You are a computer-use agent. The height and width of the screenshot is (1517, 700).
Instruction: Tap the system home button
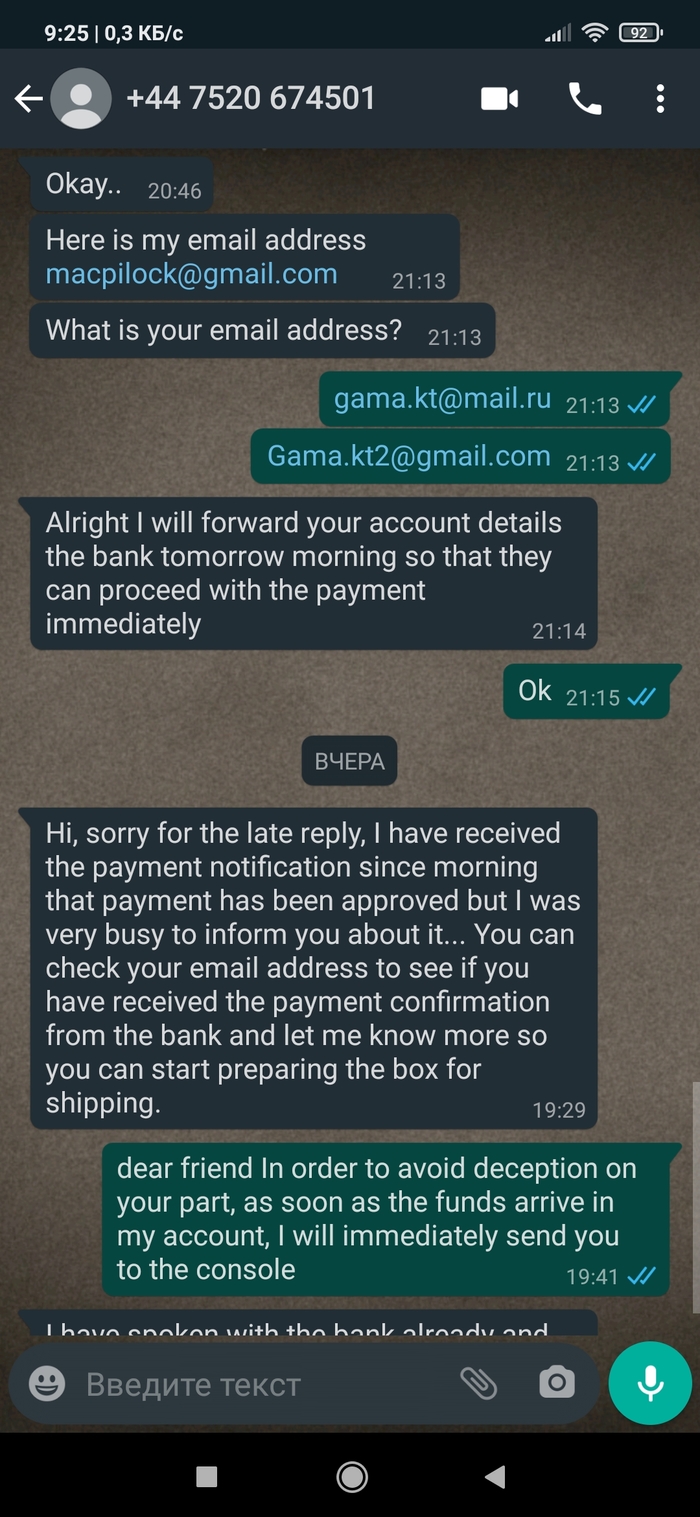351,1477
